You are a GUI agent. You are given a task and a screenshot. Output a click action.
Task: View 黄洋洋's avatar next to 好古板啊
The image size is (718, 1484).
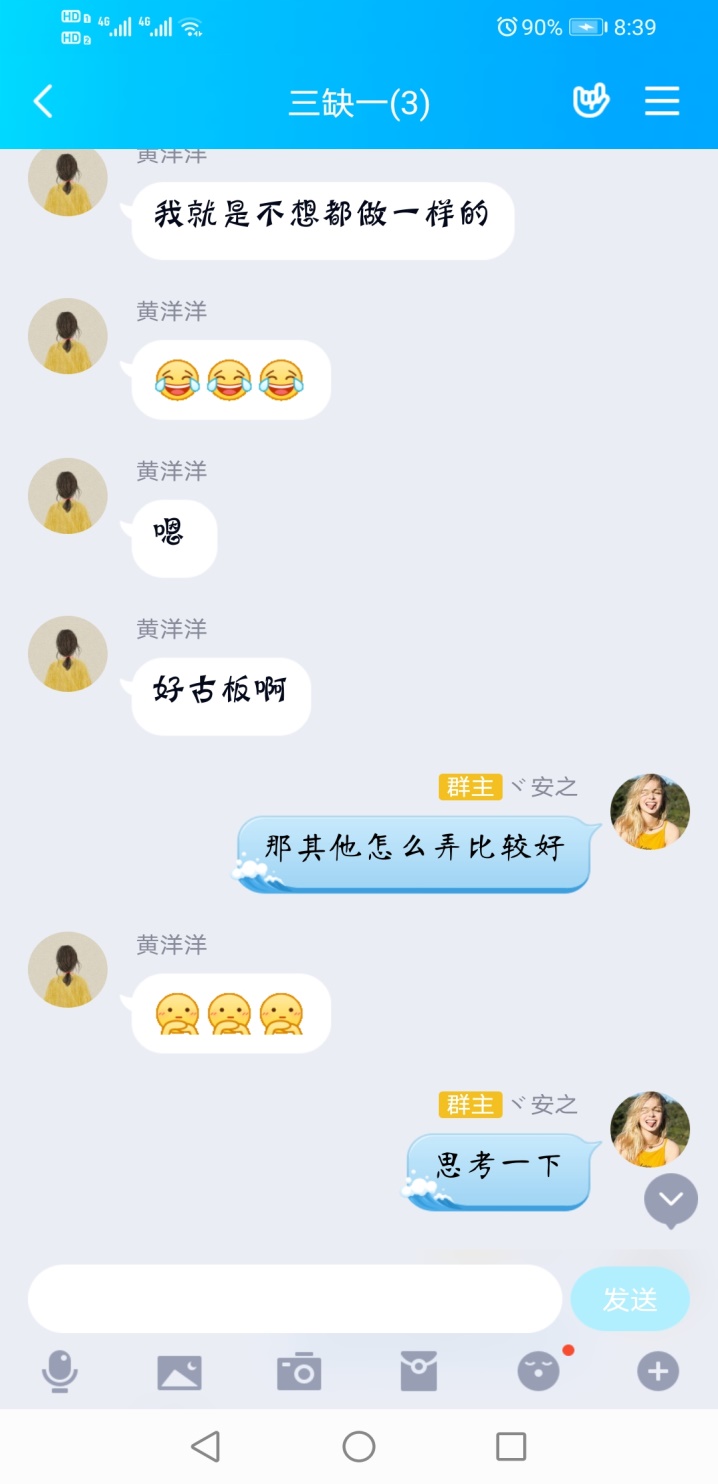pyautogui.click(x=67, y=654)
